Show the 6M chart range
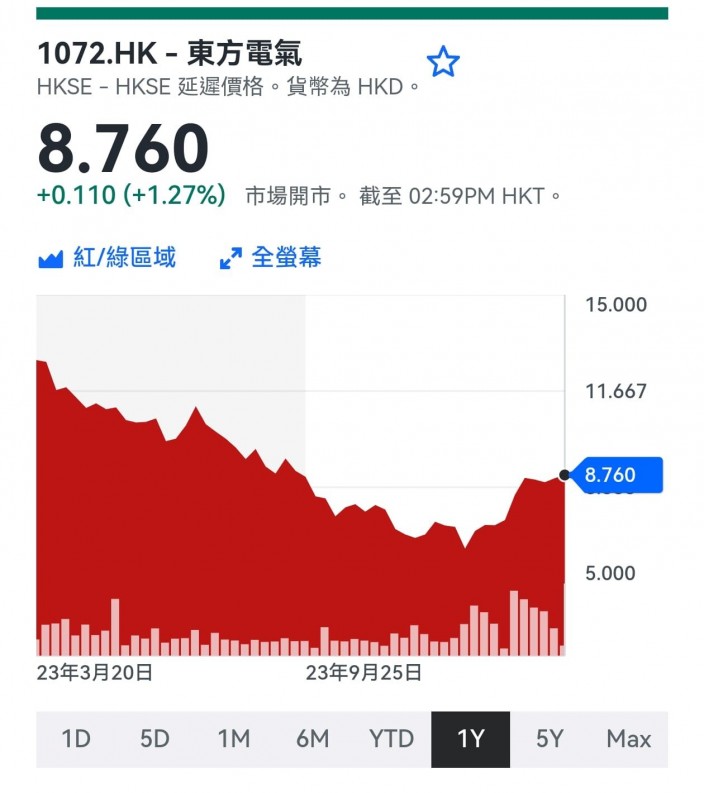 coord(313,739)
